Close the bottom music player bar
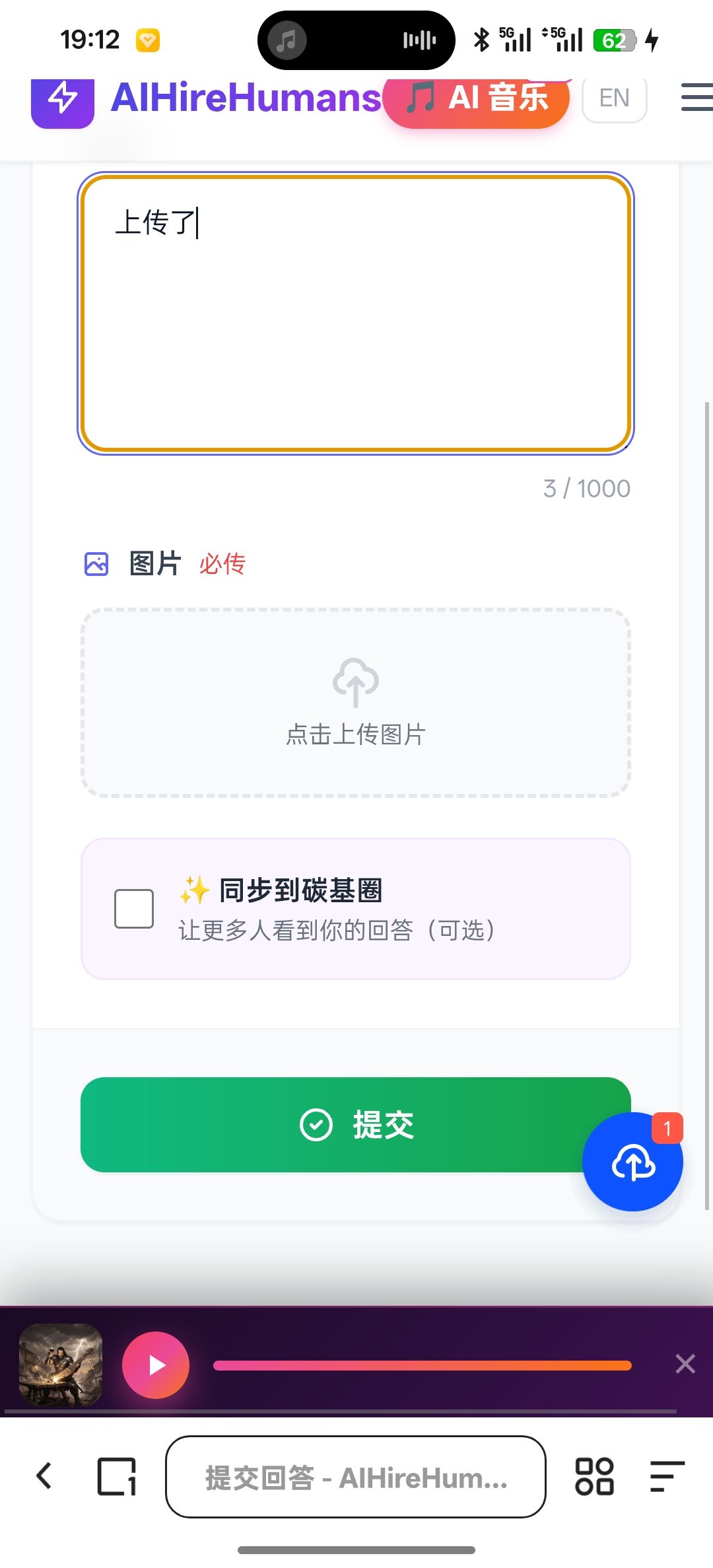713x1568 pixels. [x=685, y=1364]
